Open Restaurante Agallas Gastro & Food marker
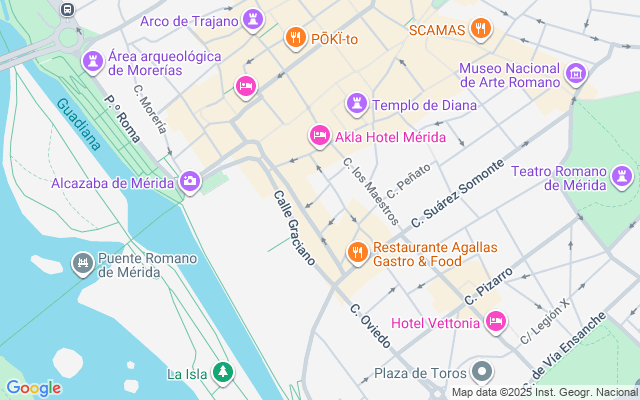This screenshot has height=400, width=640. 358,253
